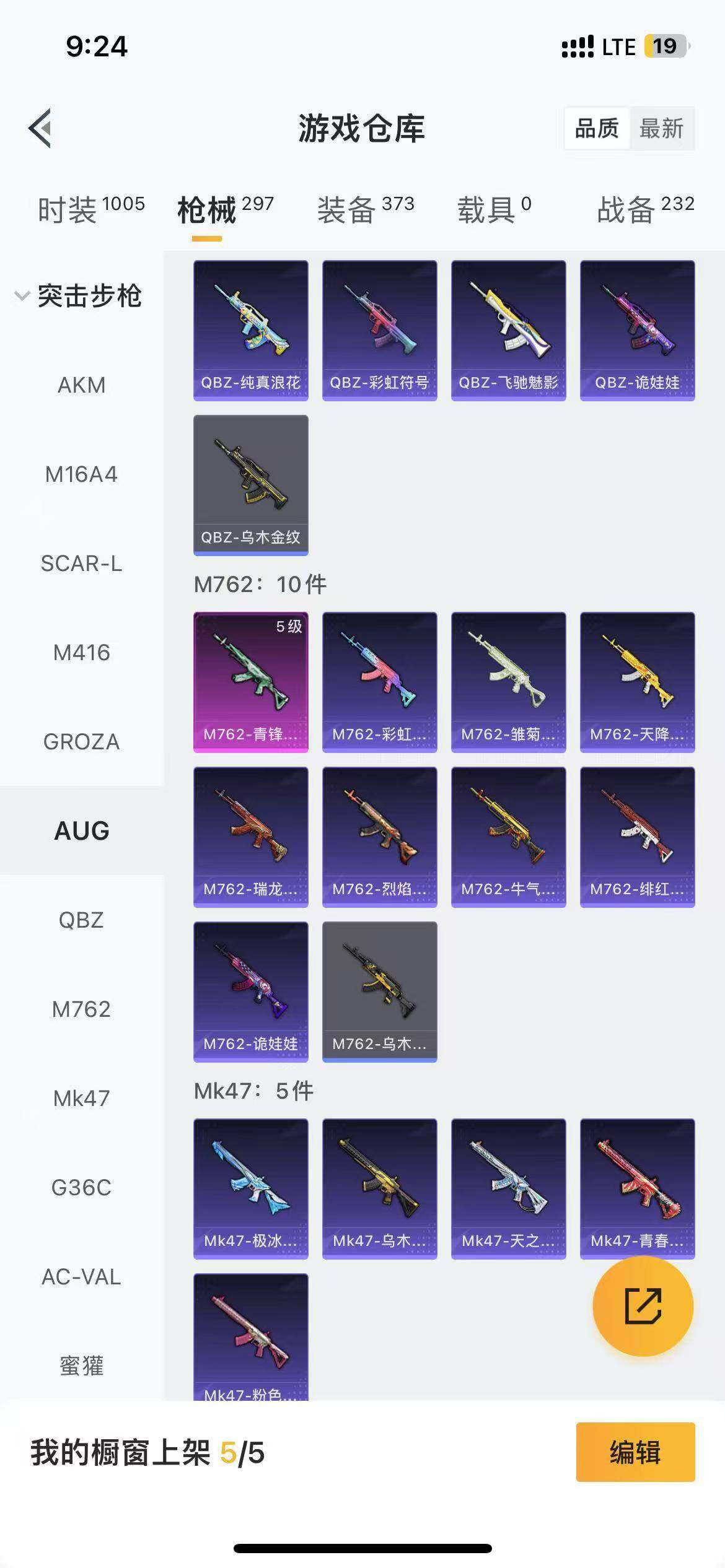Open the 载具 tab
The width and height of the screenshot is (725, 1568).
494,210
